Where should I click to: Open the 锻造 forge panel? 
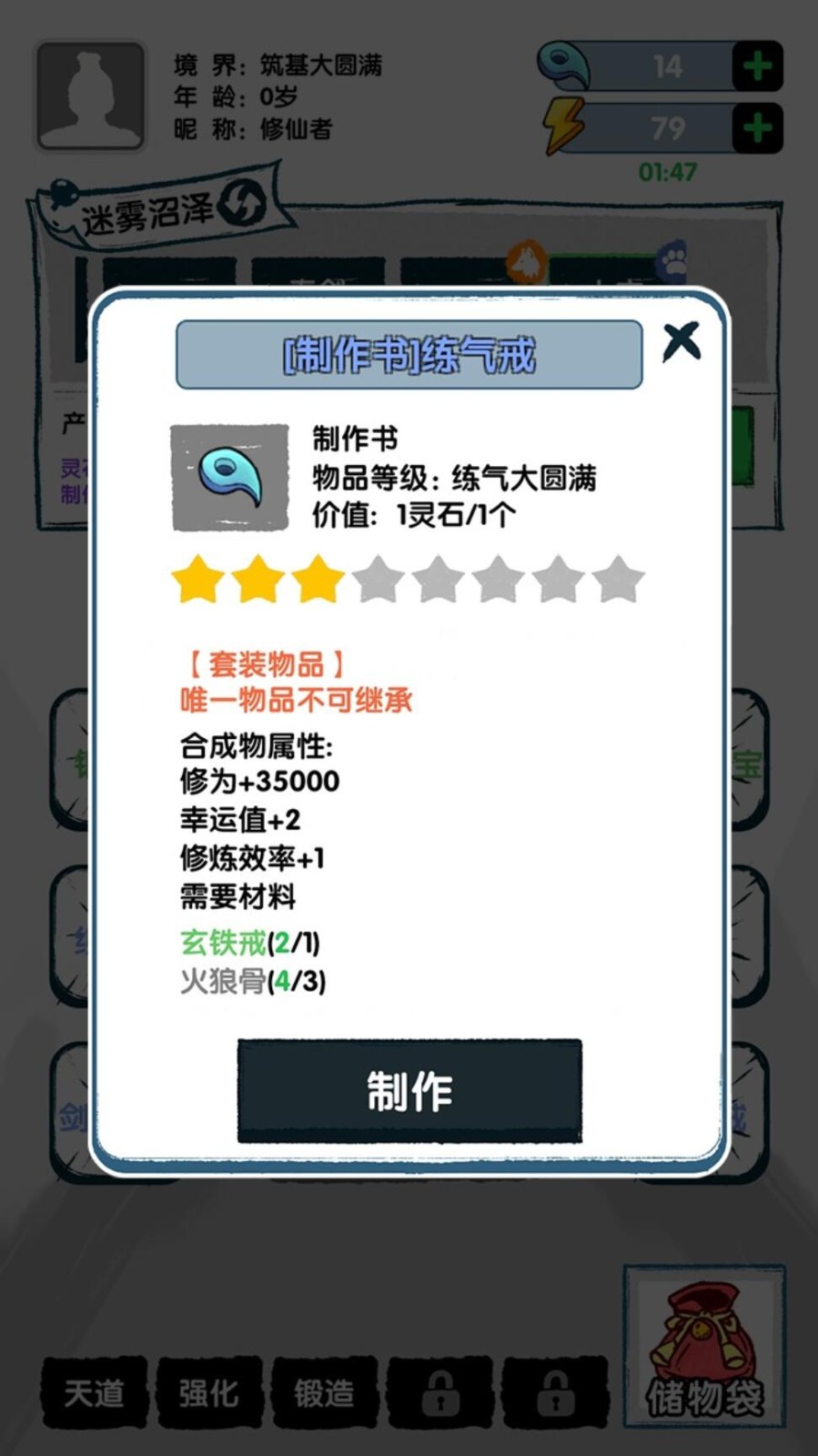[x=325, y=1391]
